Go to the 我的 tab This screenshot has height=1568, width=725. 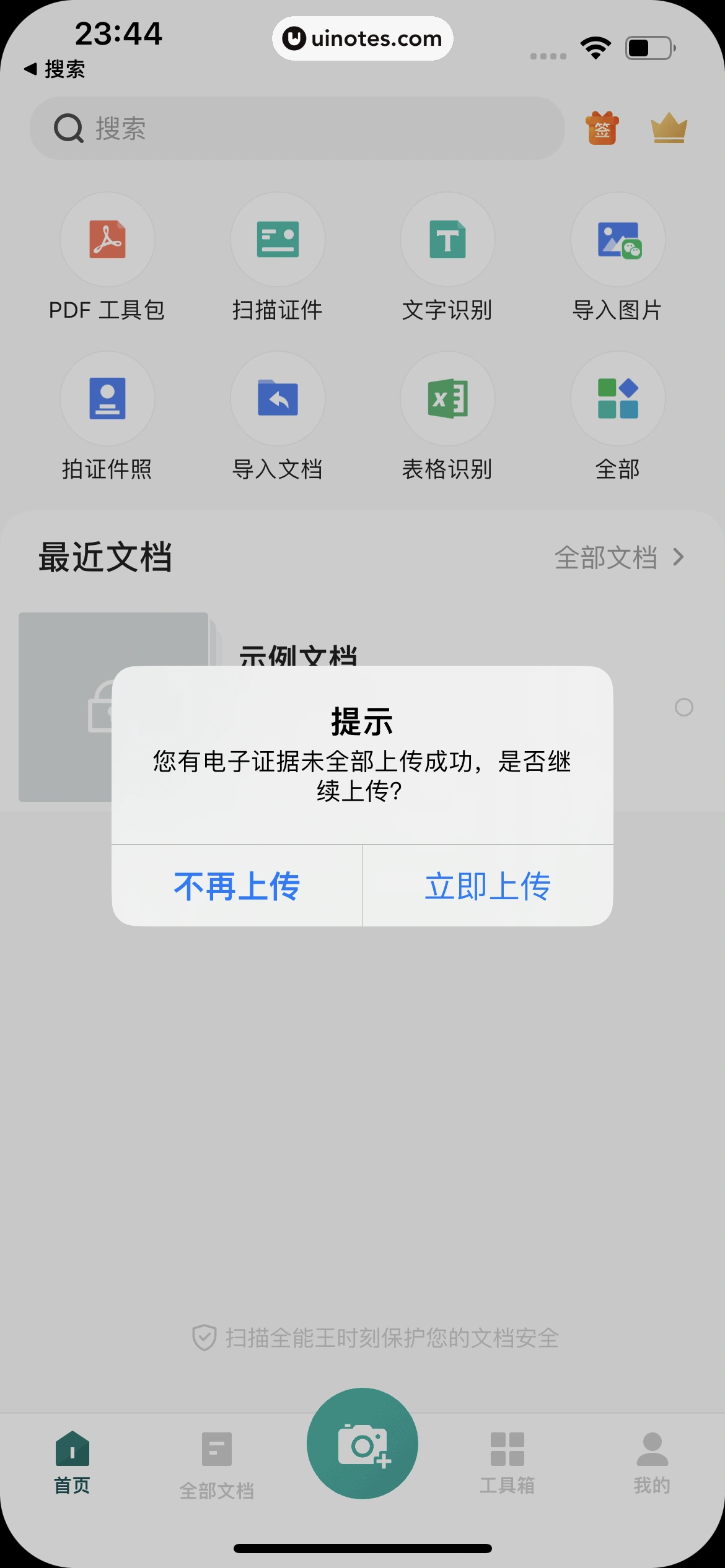[652, 1460]
